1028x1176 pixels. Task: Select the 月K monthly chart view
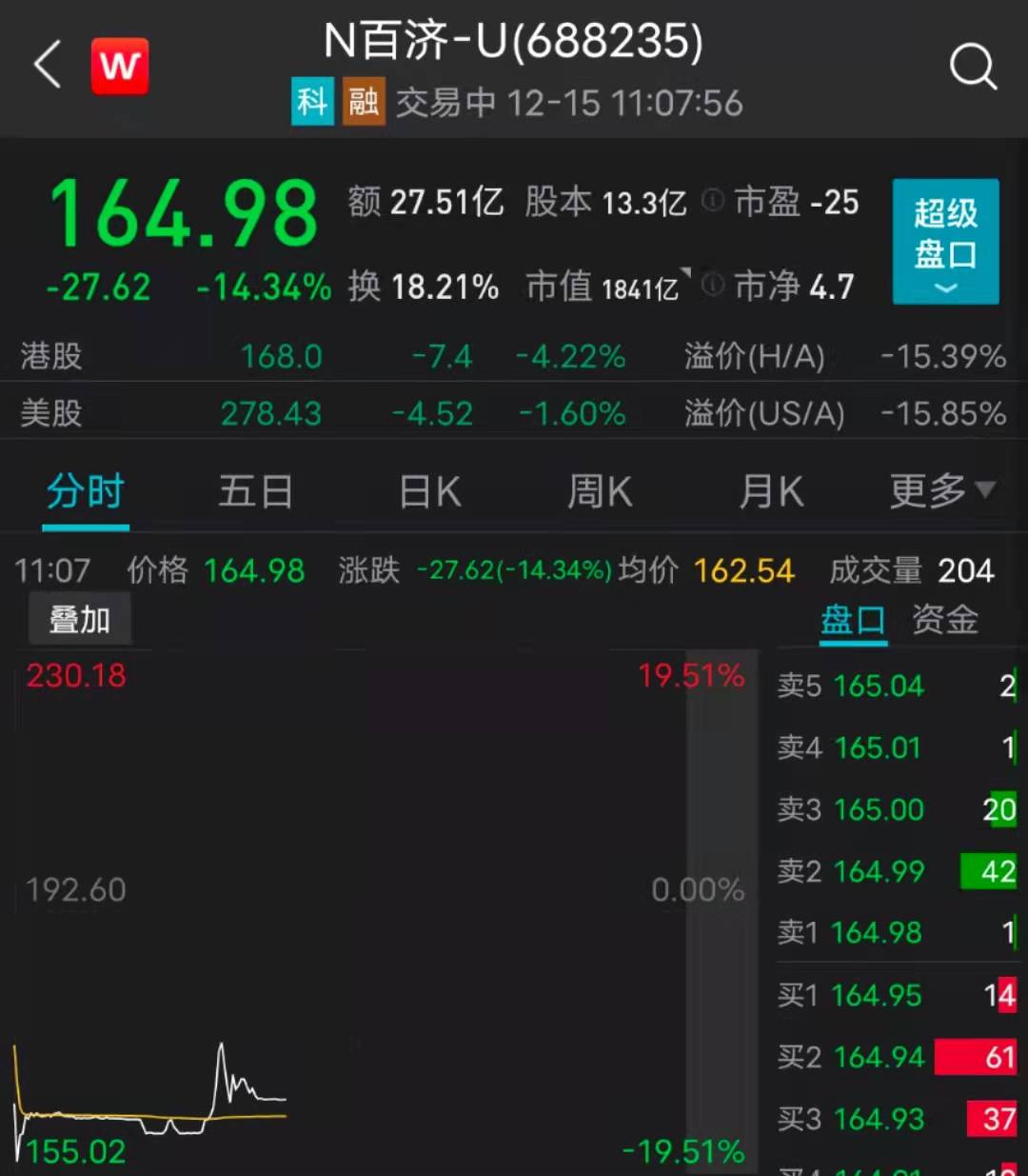(x=771, y=490)
